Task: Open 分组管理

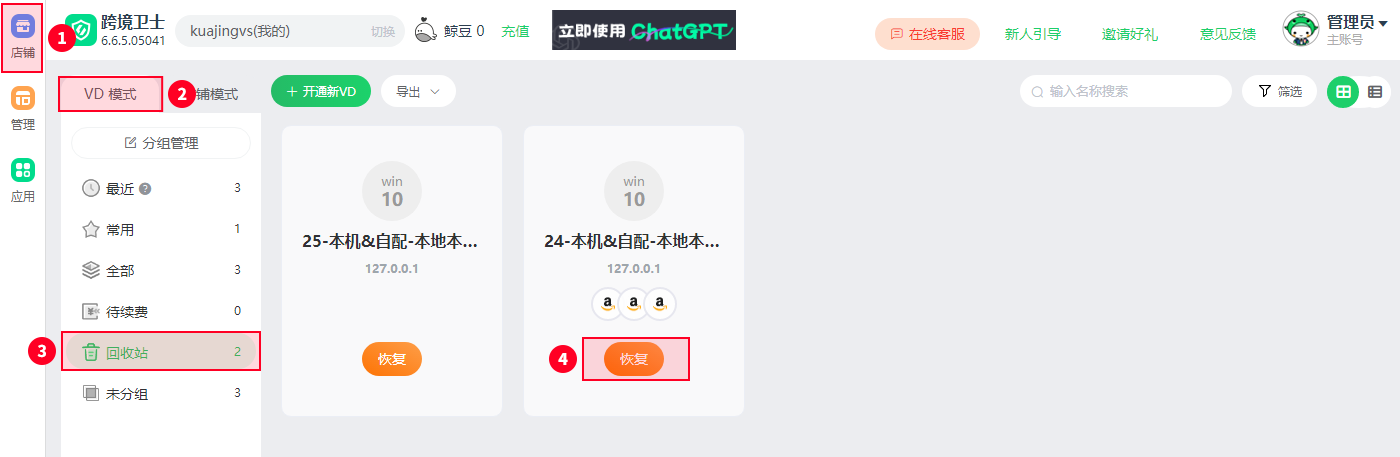Action: tap(161, 143)
